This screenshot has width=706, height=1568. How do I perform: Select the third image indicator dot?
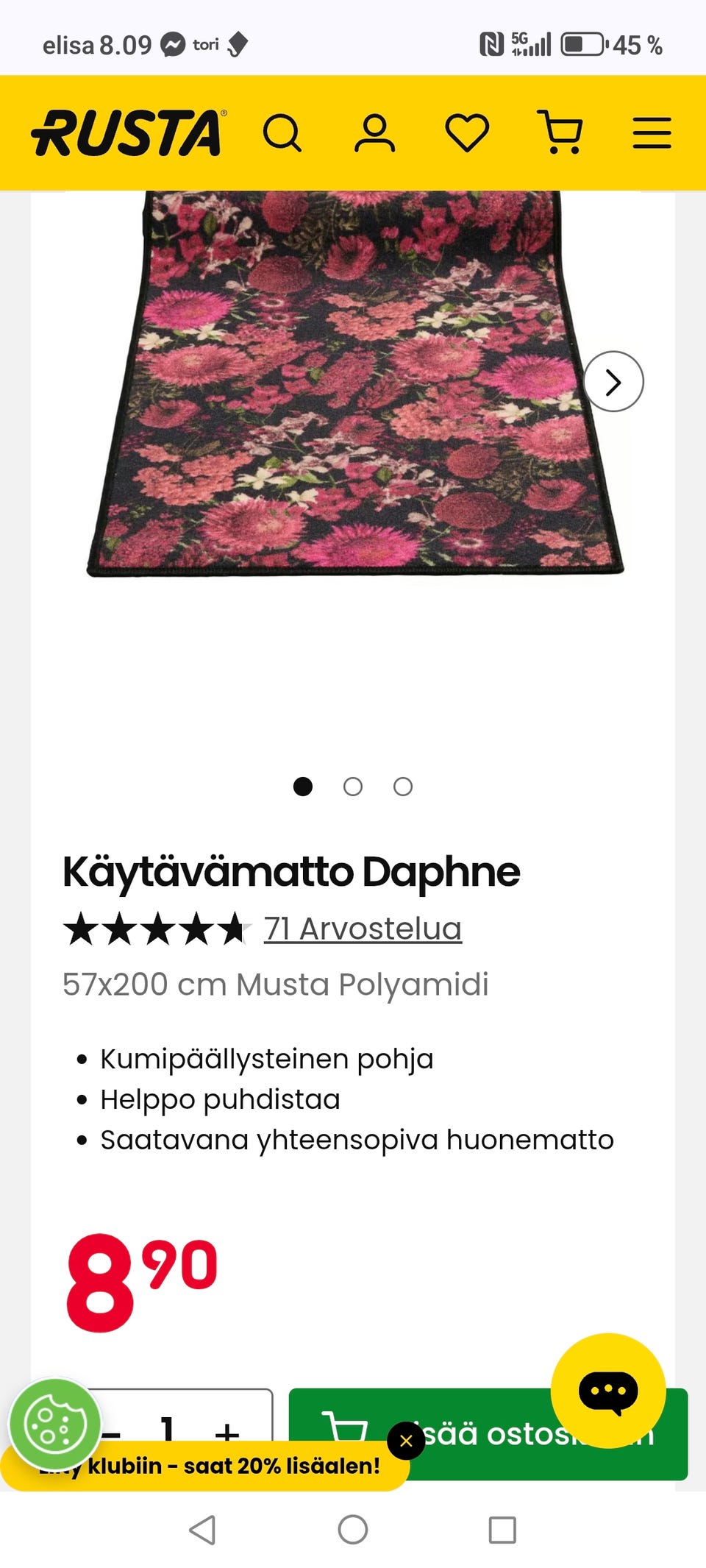point(403,787)
